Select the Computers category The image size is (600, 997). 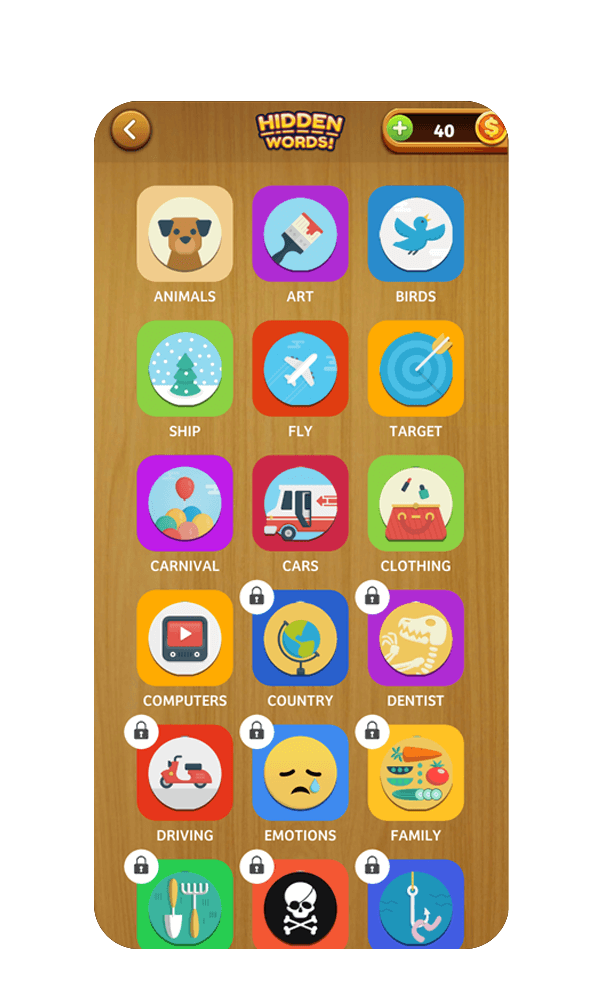click(185, 638)
